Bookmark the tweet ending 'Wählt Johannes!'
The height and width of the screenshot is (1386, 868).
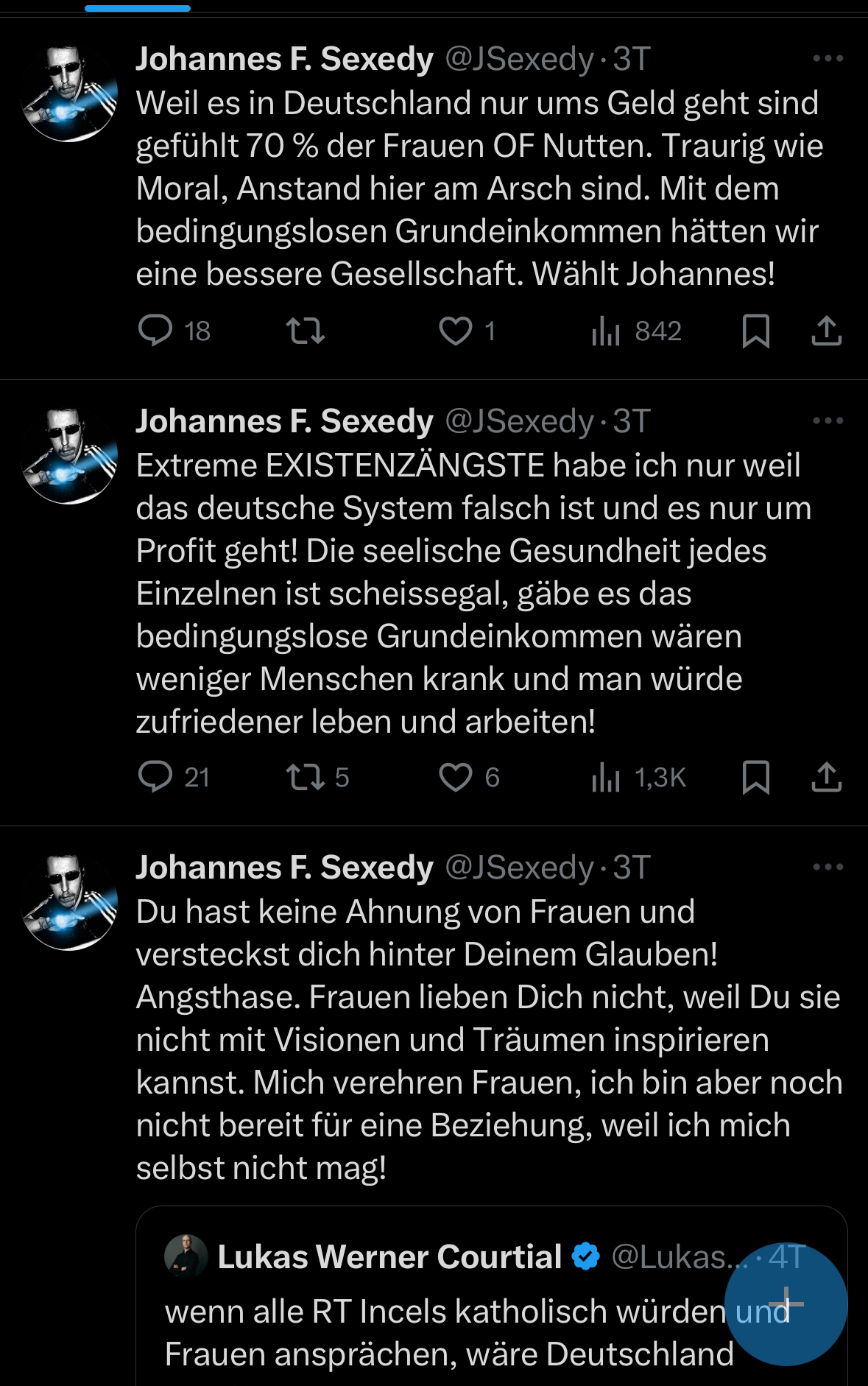(755, 331)
